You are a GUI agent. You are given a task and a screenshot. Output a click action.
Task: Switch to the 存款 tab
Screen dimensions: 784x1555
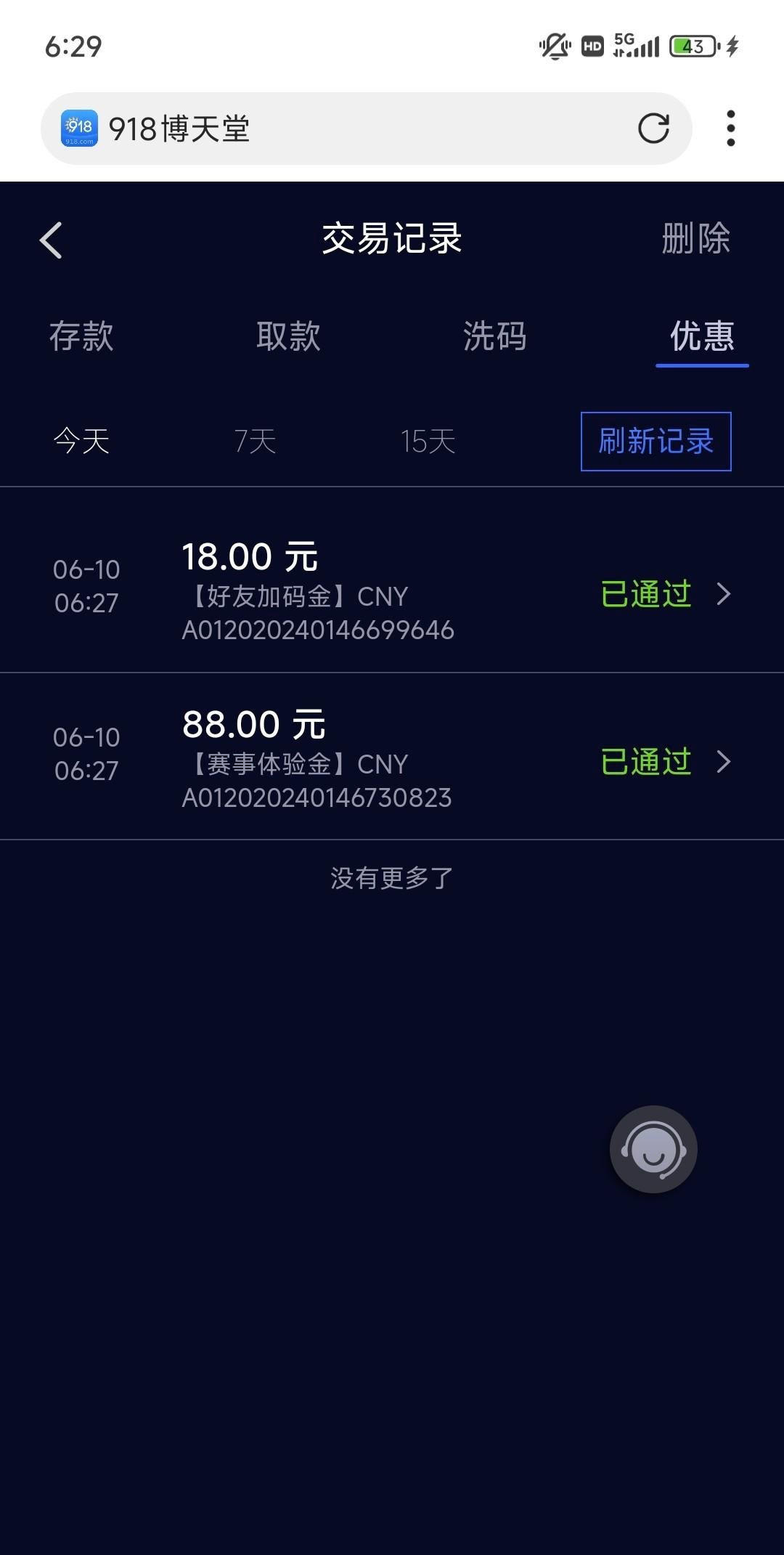pos(81,336)
